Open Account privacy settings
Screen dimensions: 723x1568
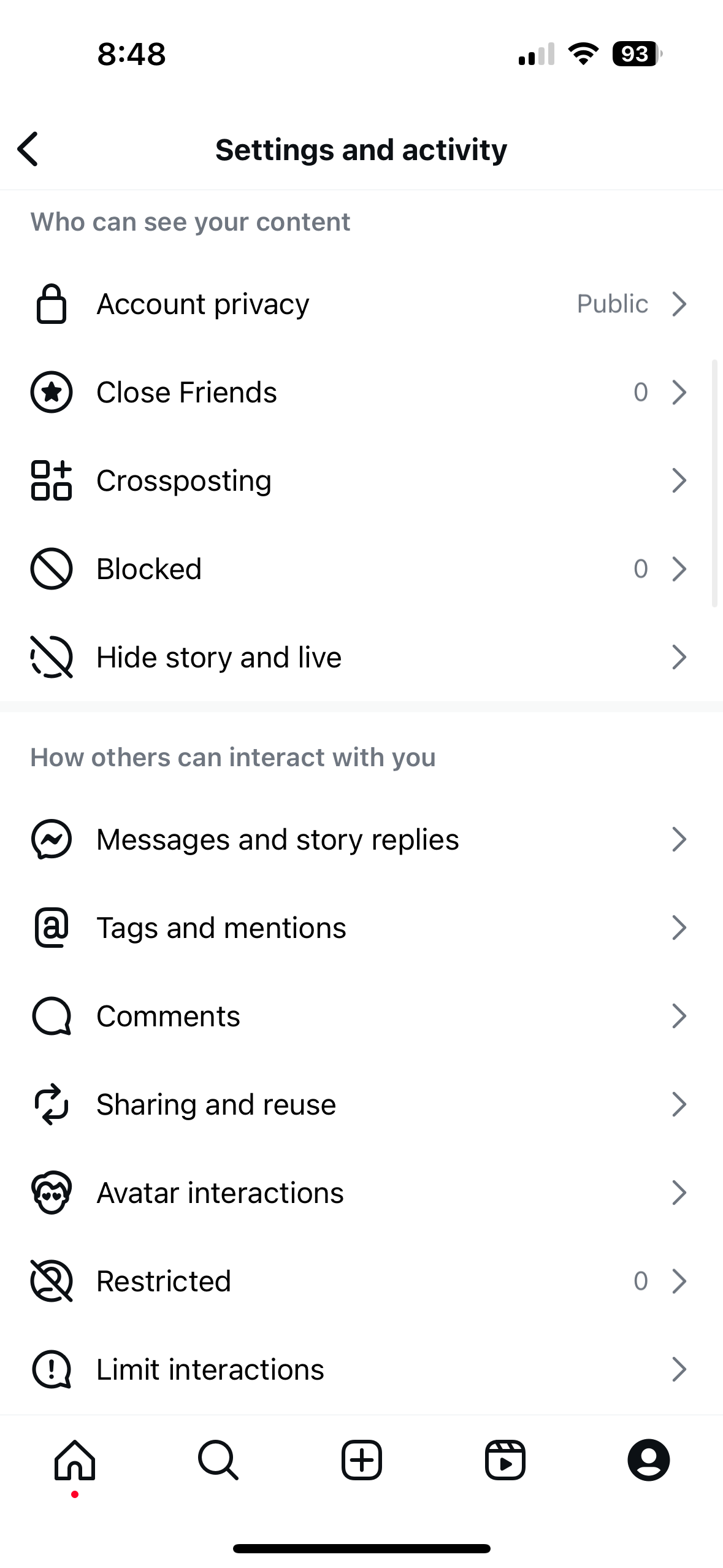(x=361, y=304)
